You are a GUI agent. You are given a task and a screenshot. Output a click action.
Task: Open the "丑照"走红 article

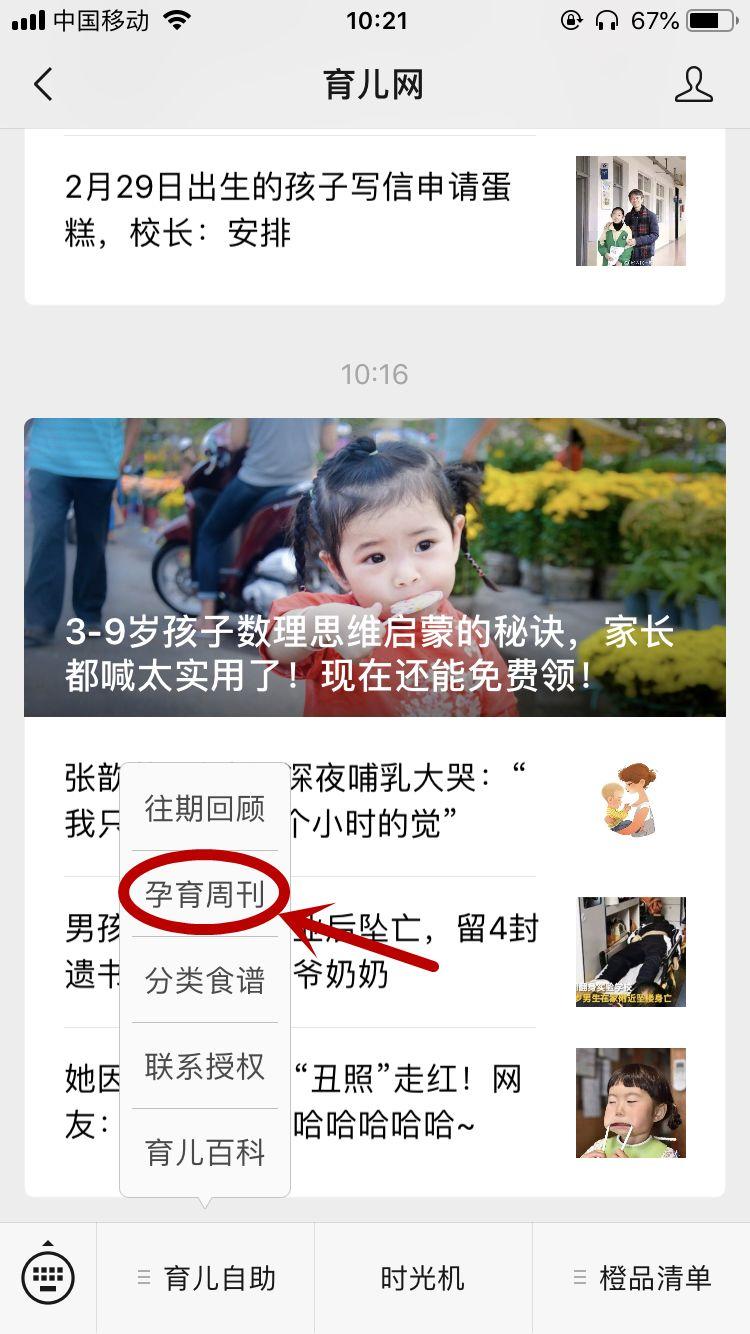click(374, 1102)
